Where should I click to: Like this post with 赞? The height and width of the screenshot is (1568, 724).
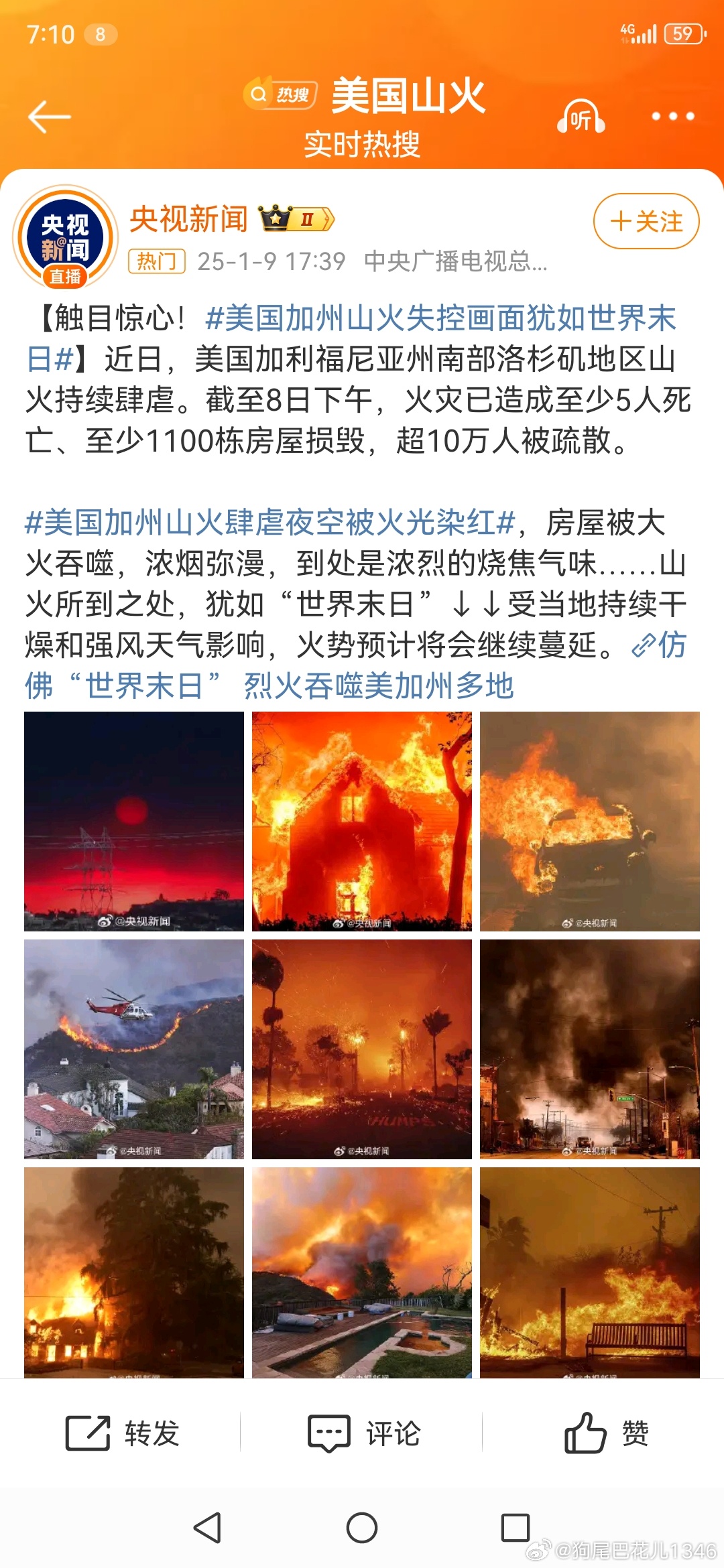pos(606,1433)
